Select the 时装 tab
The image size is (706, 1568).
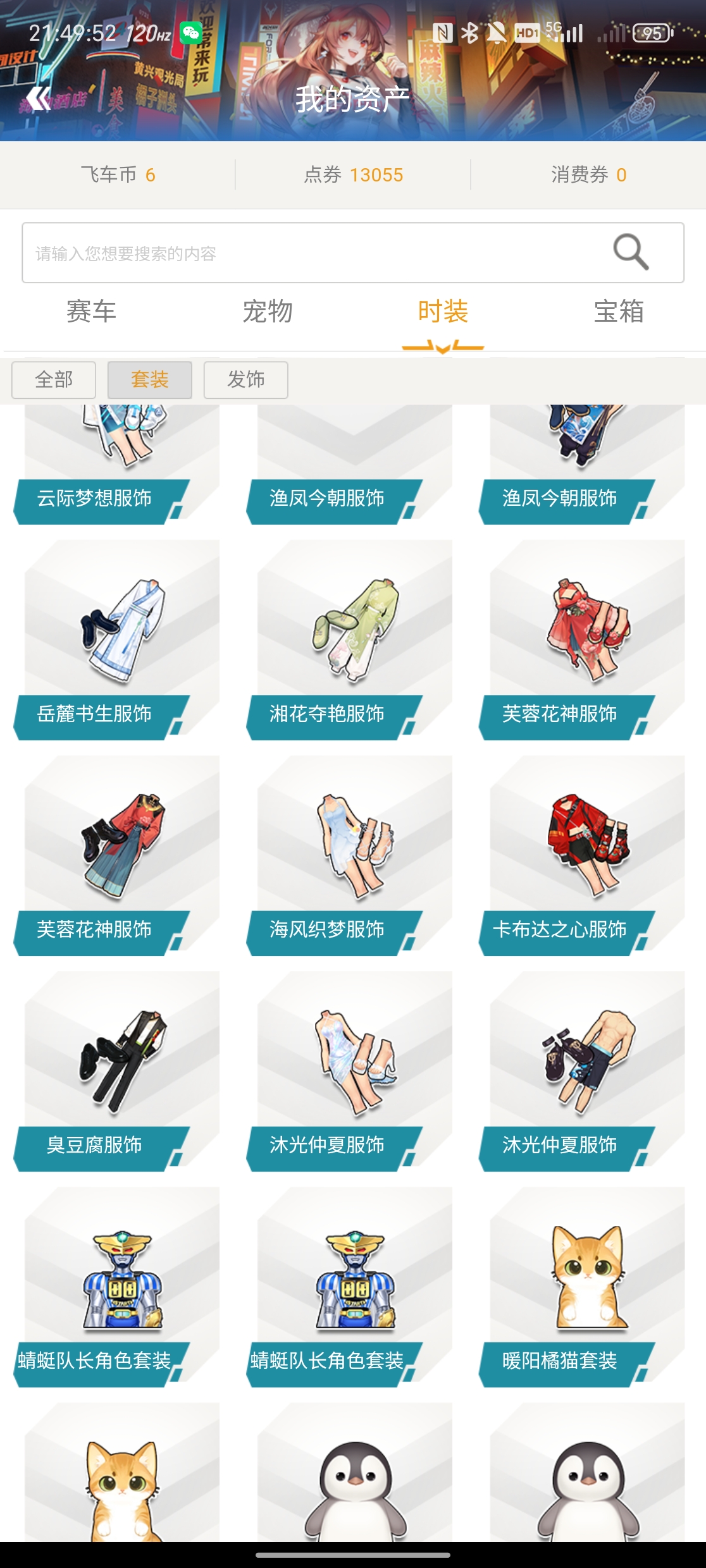tap(443, 312)
